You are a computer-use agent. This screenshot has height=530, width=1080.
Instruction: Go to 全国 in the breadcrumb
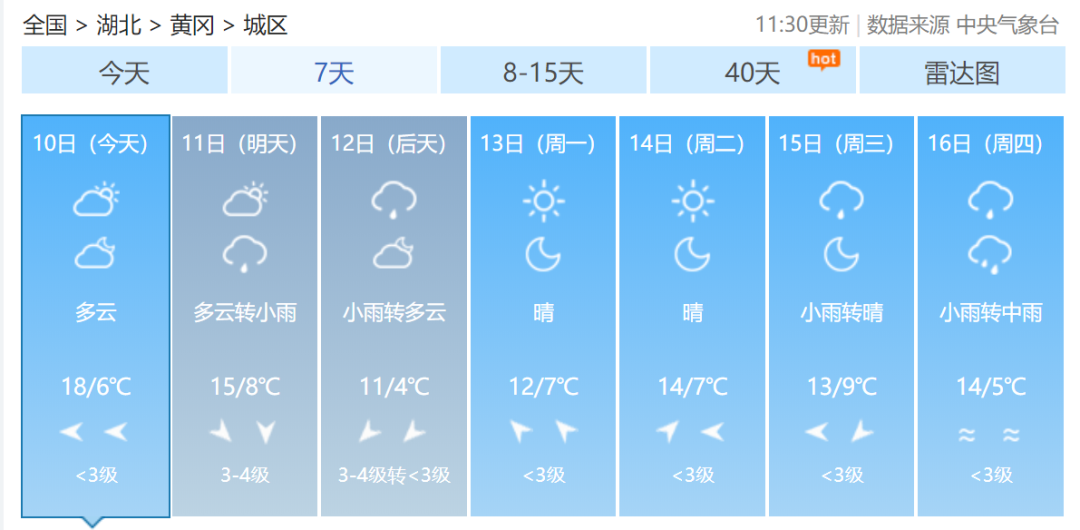(44, 25)
